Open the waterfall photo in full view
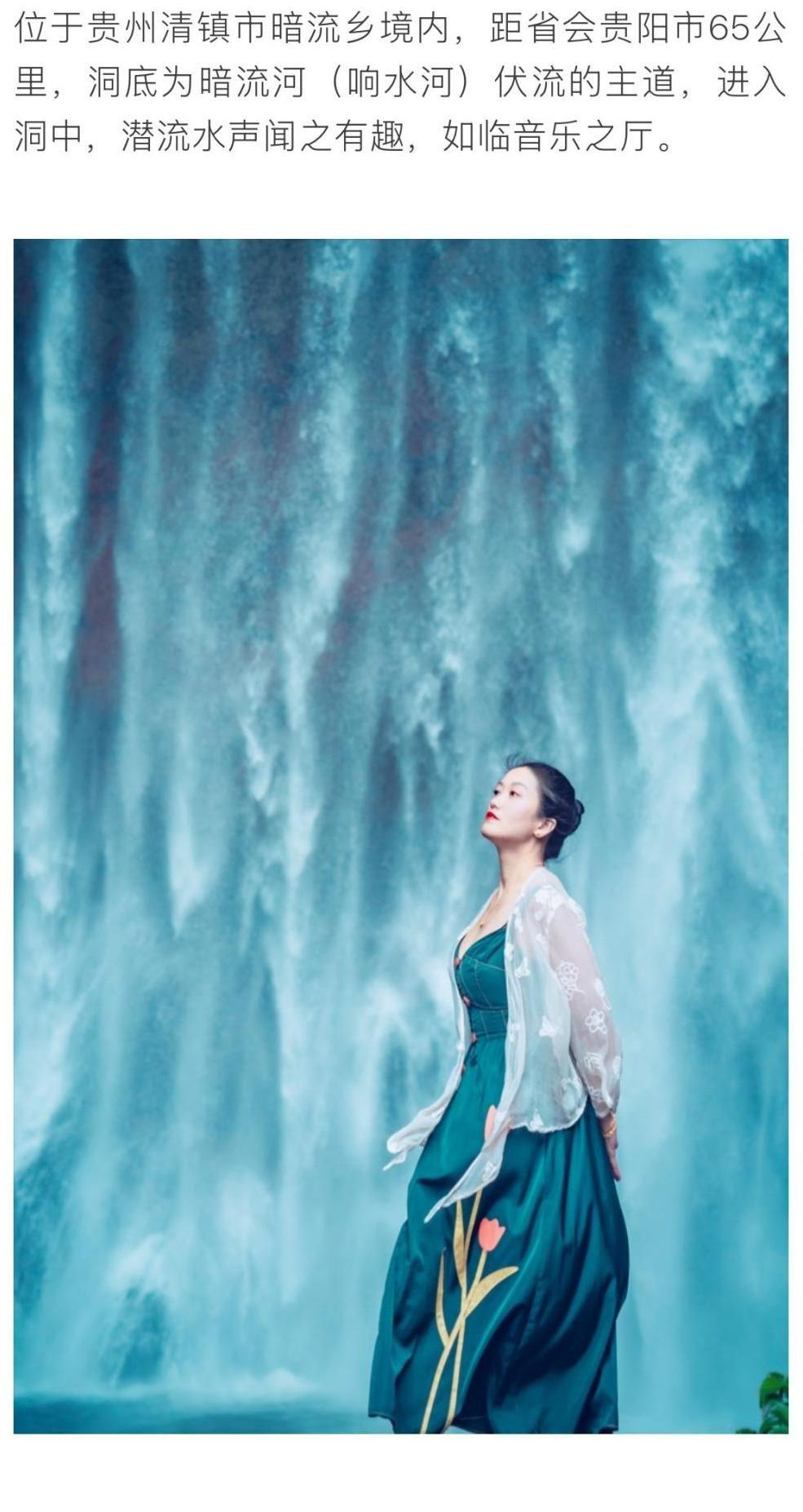The height and width of the screenshot is (1512, 803). point(400,835)
